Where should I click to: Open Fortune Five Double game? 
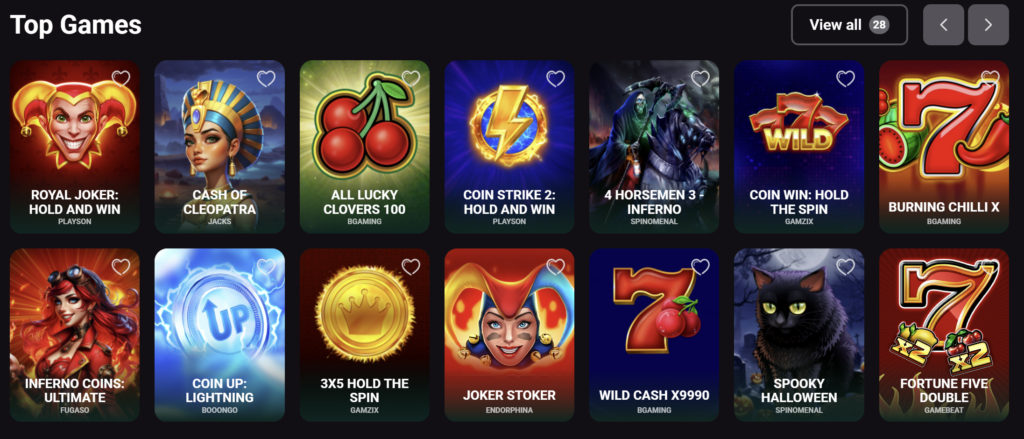[944, 330]
